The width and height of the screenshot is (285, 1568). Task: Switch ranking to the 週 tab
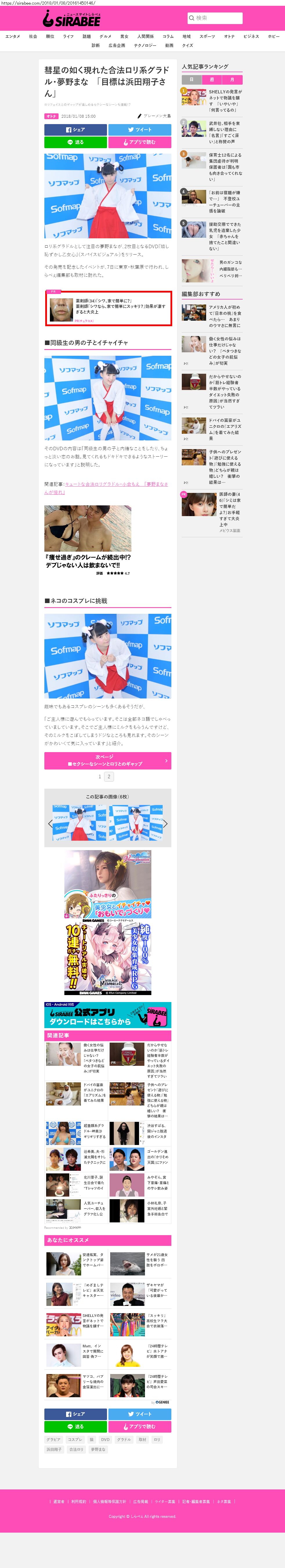pos(211,80)
